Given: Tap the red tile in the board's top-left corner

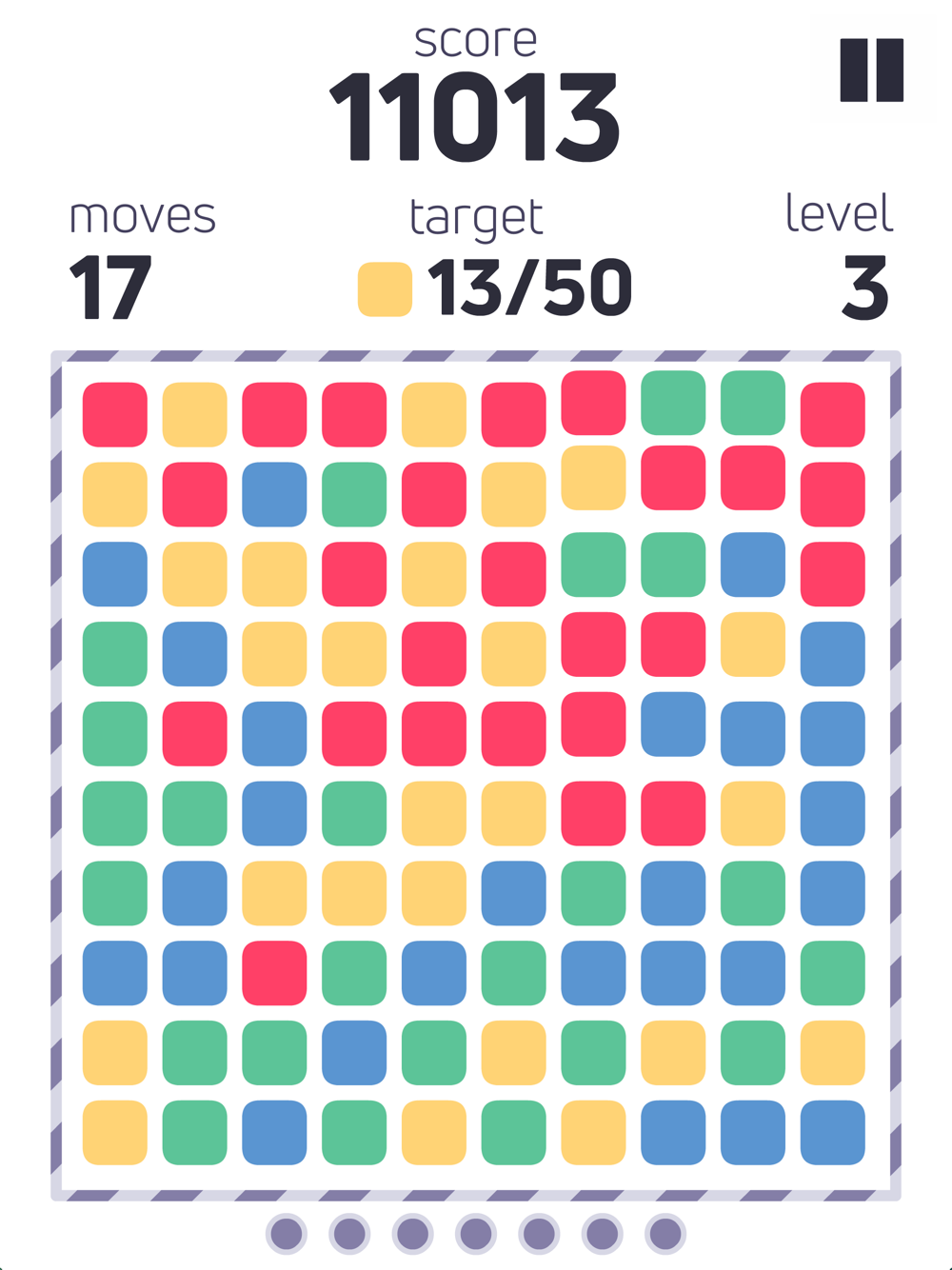Looking at the screenshot, I should 115,415.
